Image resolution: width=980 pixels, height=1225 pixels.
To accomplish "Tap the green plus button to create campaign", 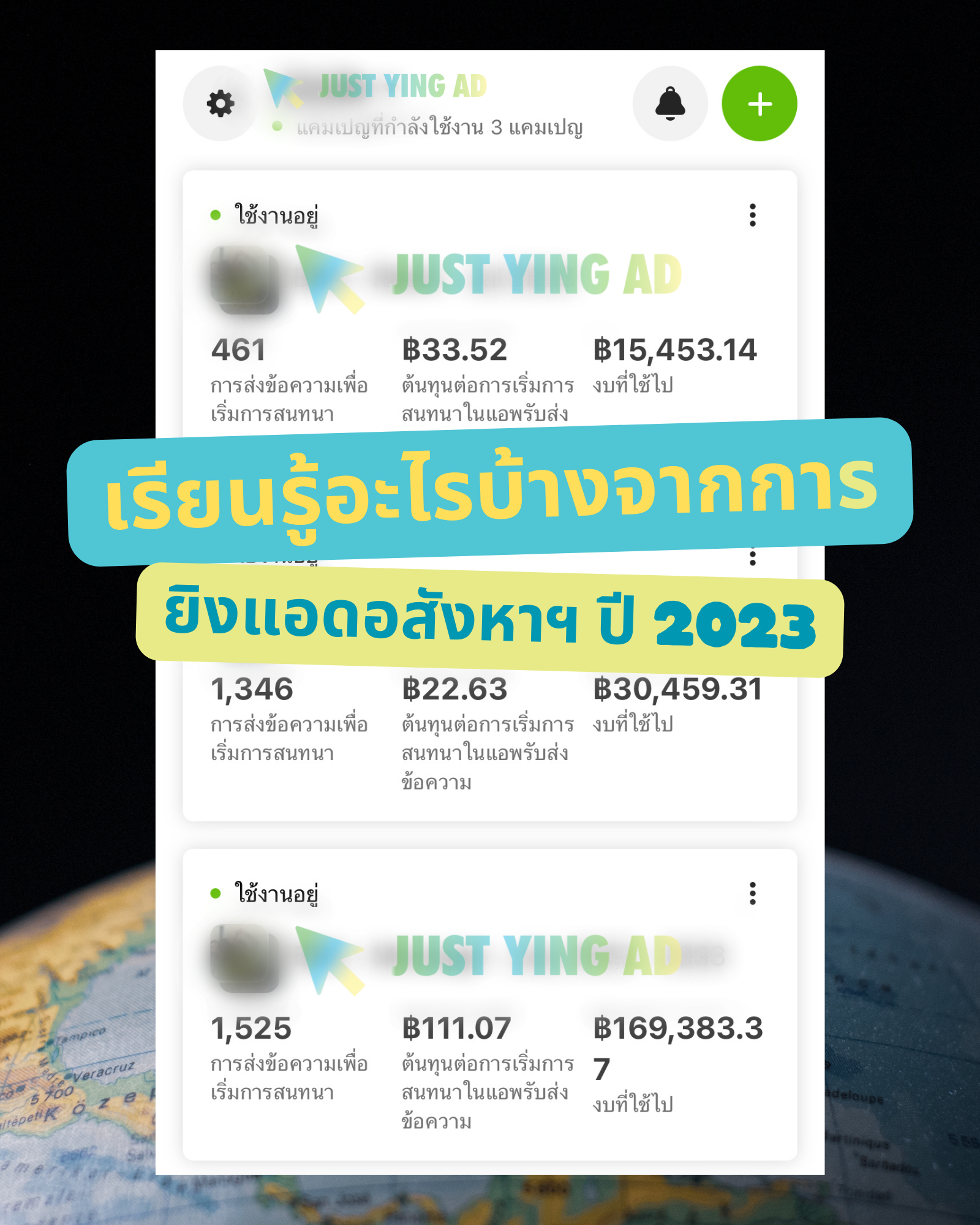I will 759,103.
